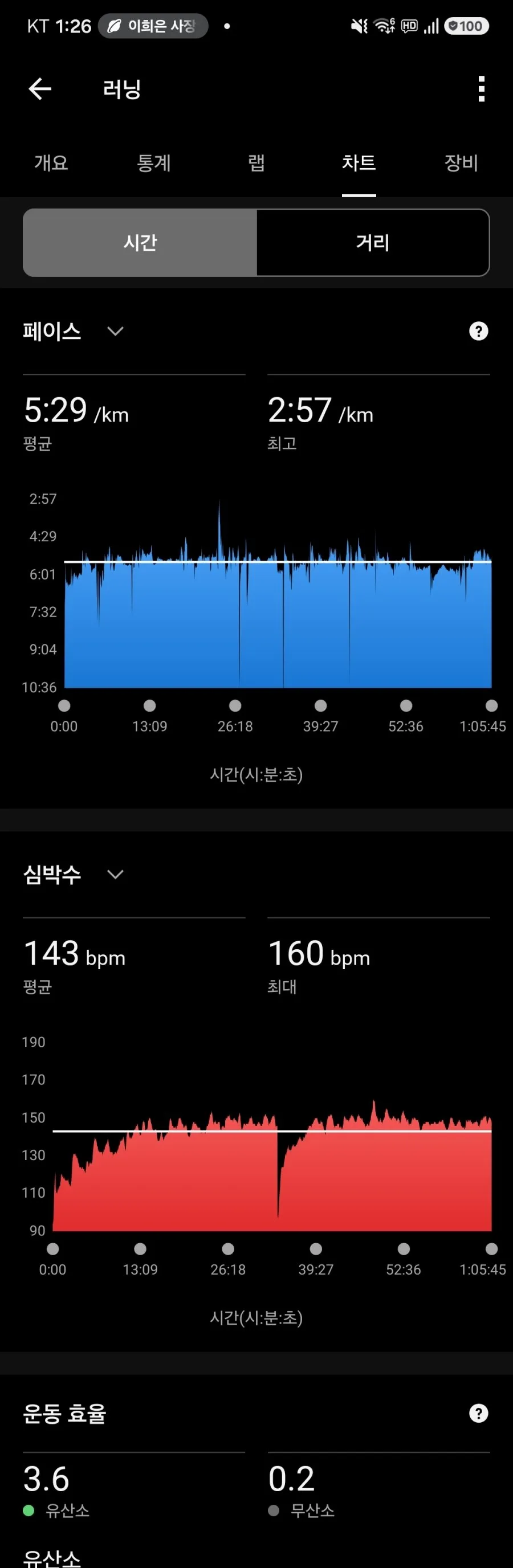Open the 랩 tab

[256, 162]
